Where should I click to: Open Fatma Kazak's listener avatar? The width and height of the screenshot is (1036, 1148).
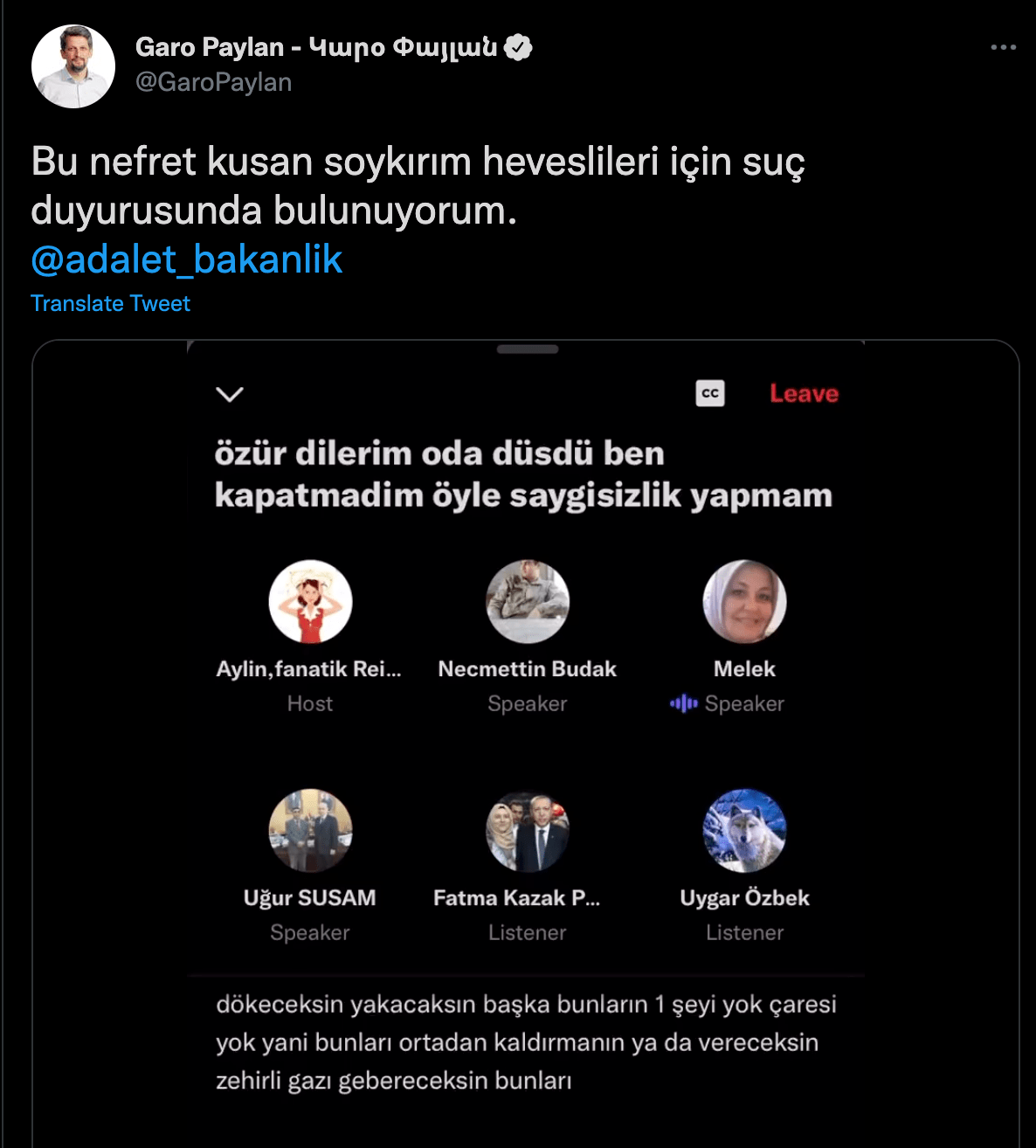pos(527,830)
